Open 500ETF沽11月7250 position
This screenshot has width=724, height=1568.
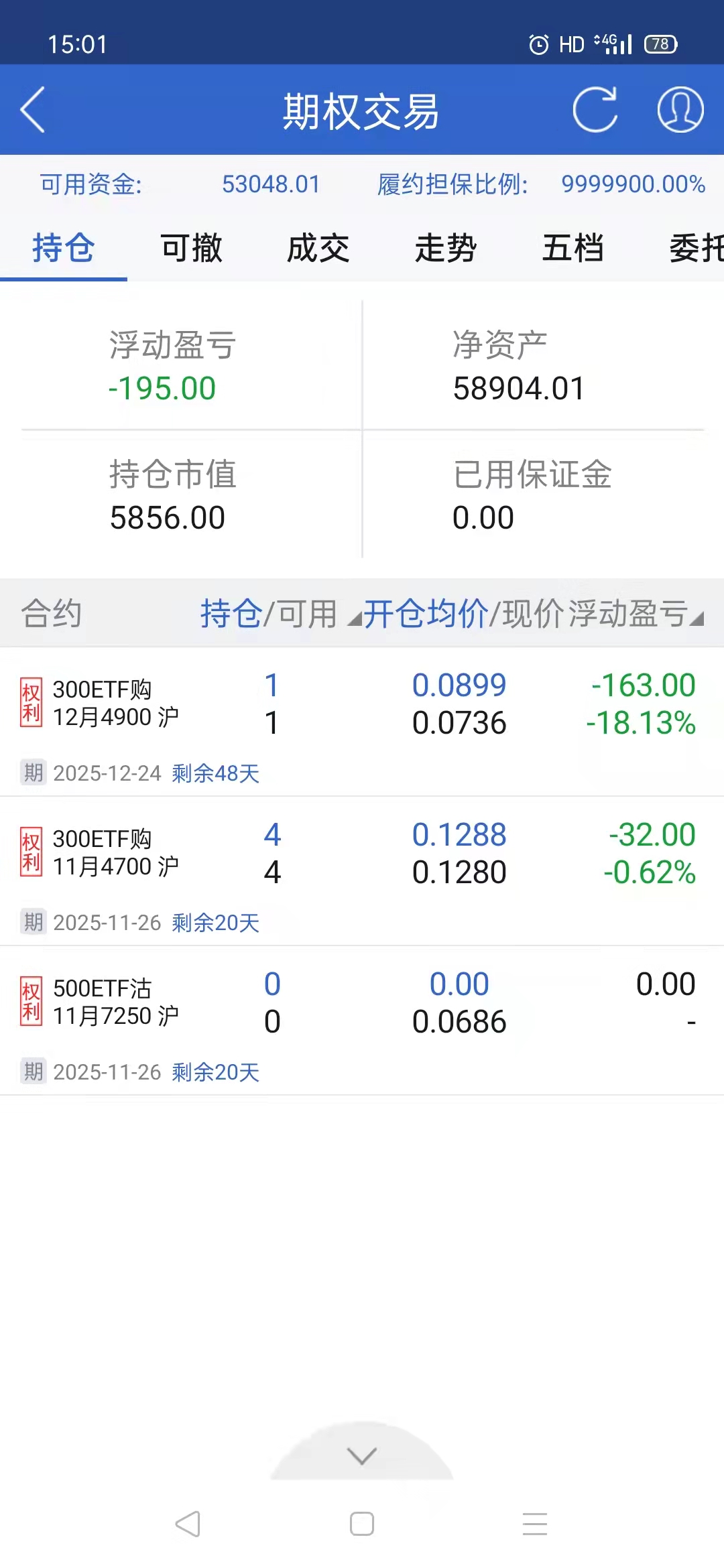click(x=362, y=1004)
